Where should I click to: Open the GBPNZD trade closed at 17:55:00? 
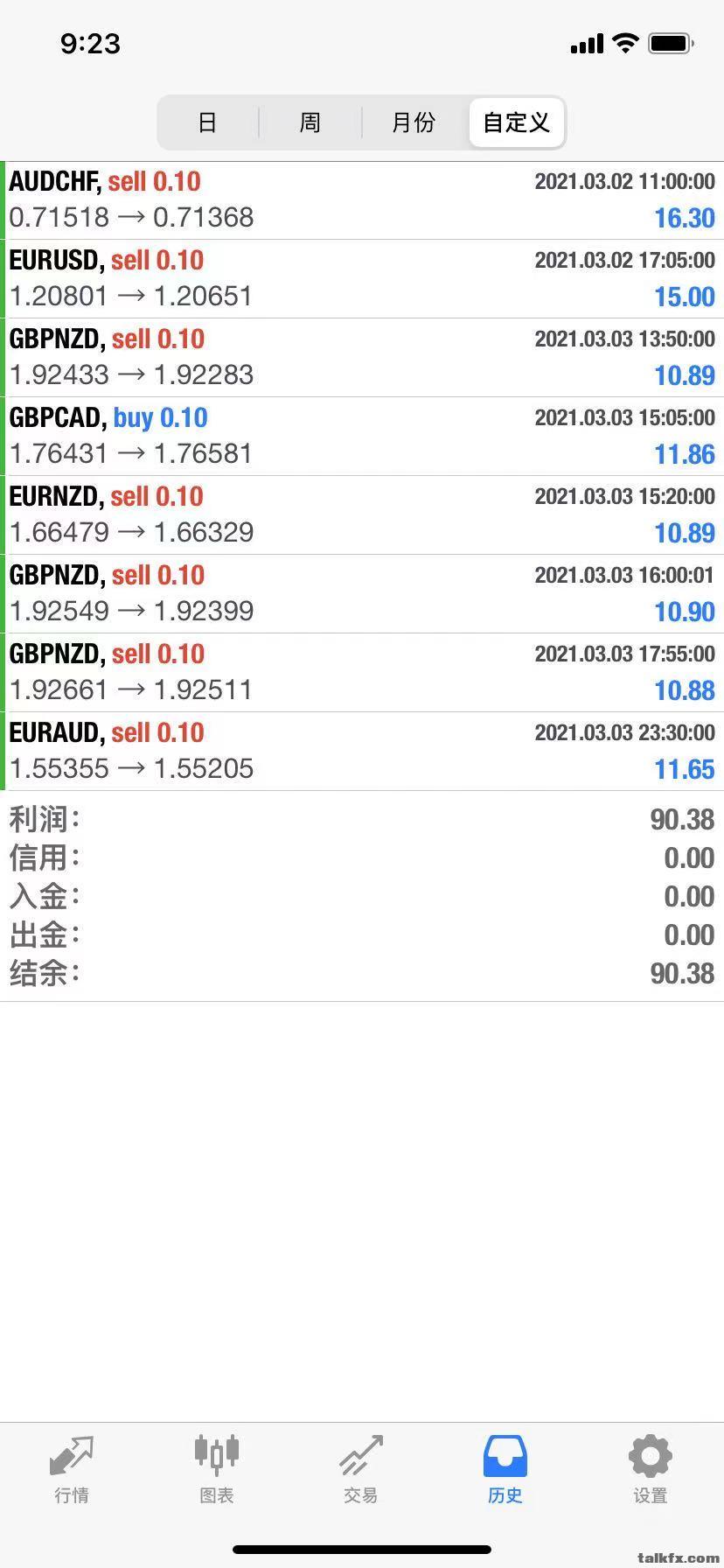coord(362,673)
